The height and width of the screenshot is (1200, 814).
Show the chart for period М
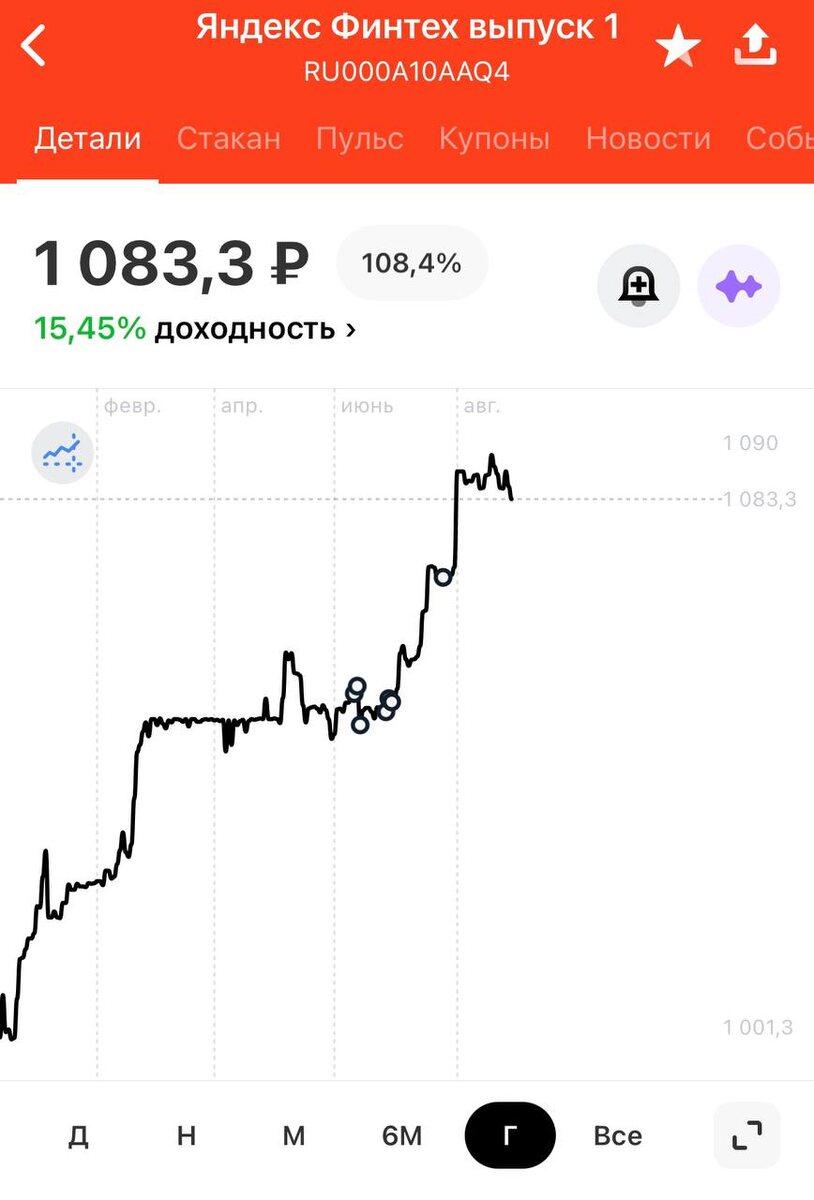293,1136
